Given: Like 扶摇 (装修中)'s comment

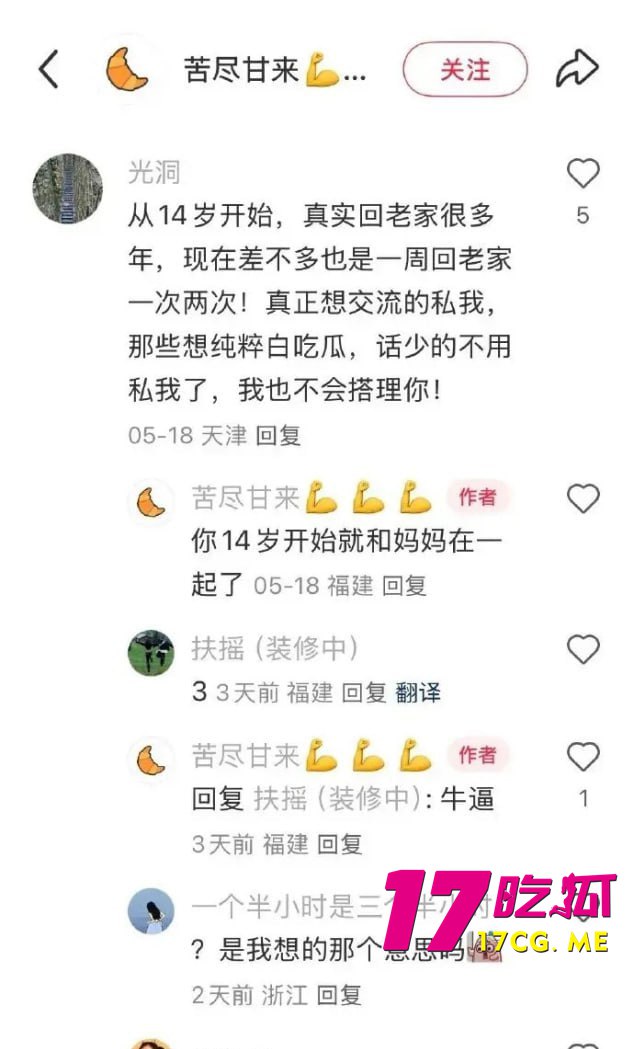Looking at the screenshot, I should (583, 650).
